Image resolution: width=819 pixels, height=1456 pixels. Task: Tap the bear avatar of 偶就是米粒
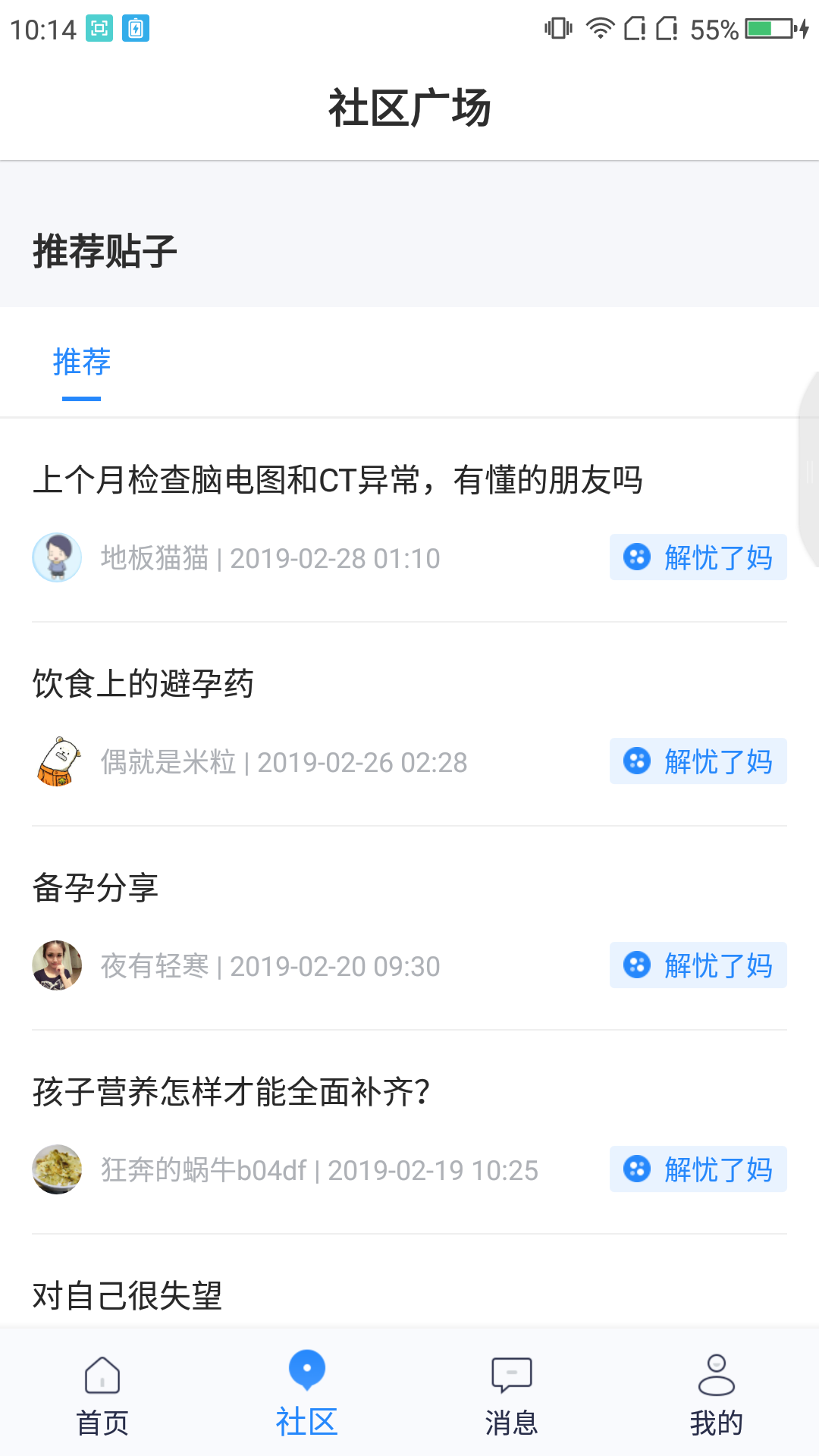(x=56, y=762)
